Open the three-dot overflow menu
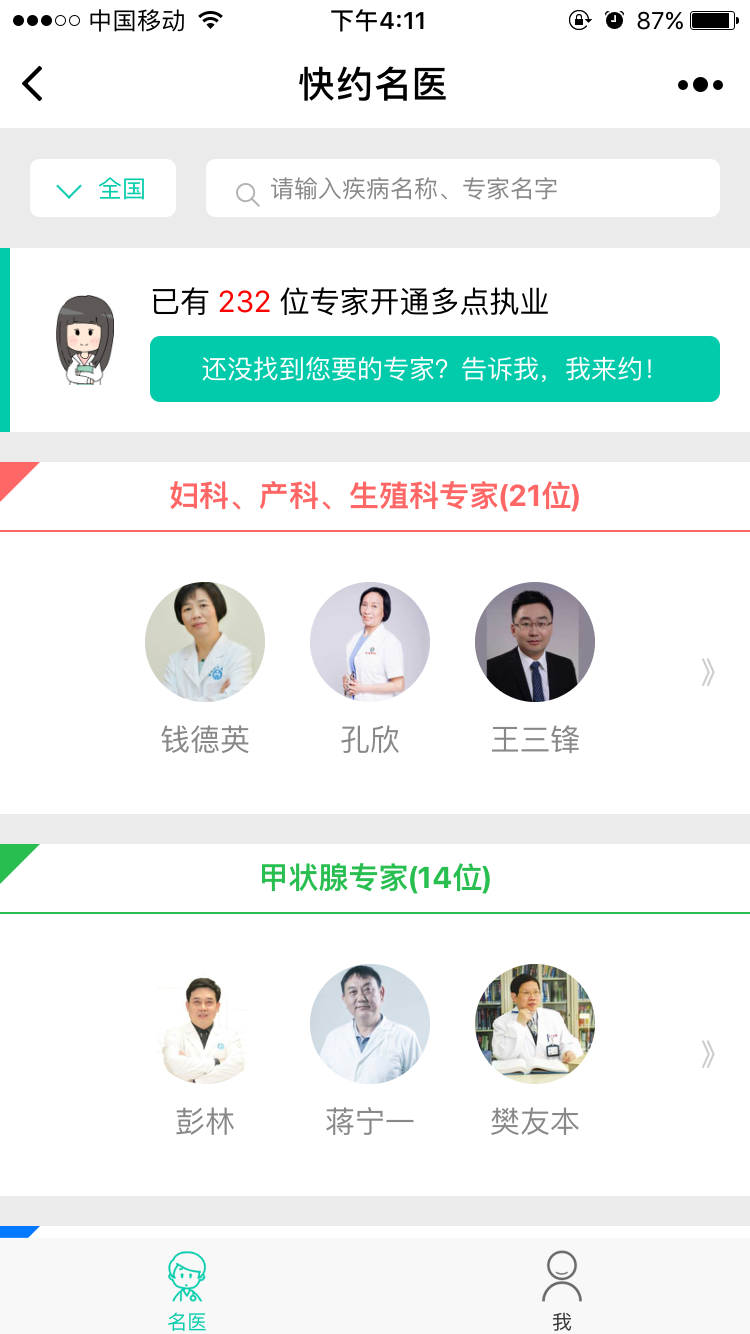Viewport: 750px width, 1334px height. pyautogui.click(x=700, y=85)
